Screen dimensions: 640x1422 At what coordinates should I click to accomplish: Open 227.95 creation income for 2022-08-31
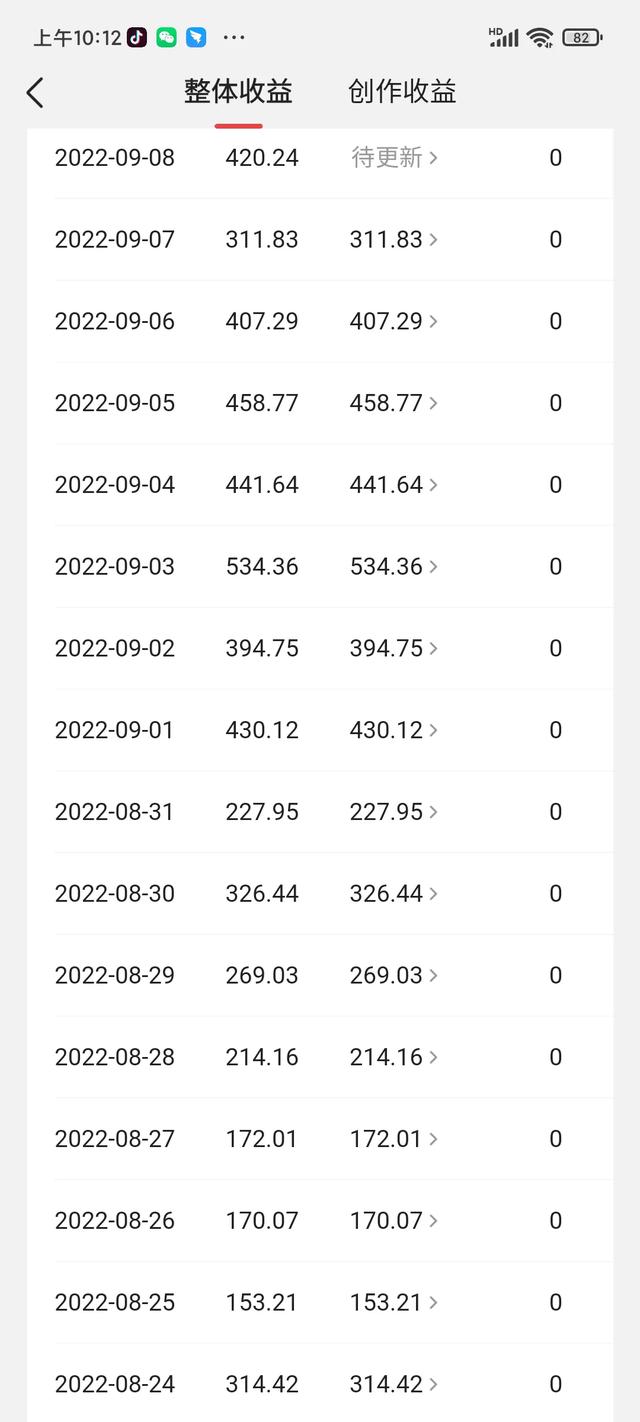(394, 812)
